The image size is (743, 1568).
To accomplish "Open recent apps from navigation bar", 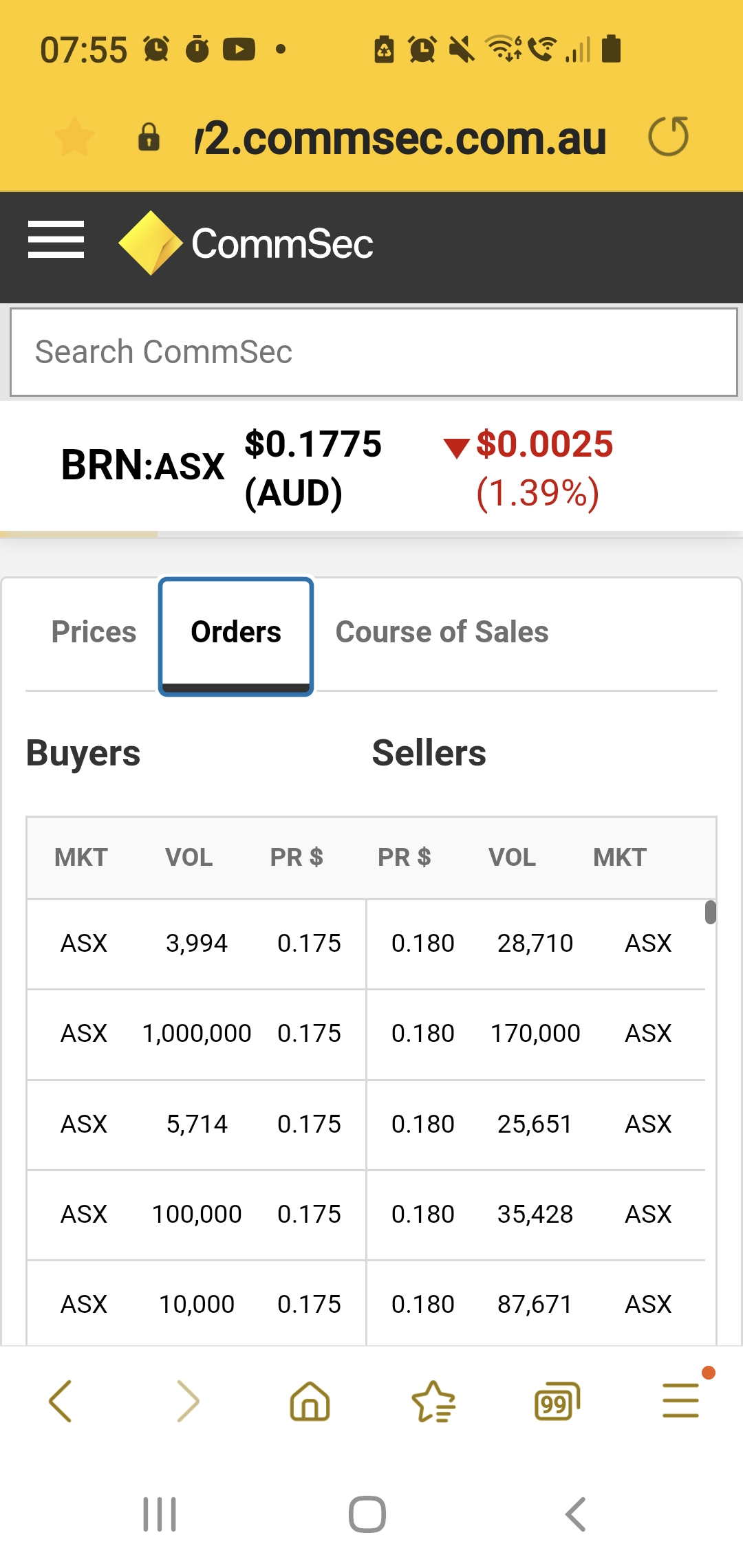I will (x=160, y=1514).
